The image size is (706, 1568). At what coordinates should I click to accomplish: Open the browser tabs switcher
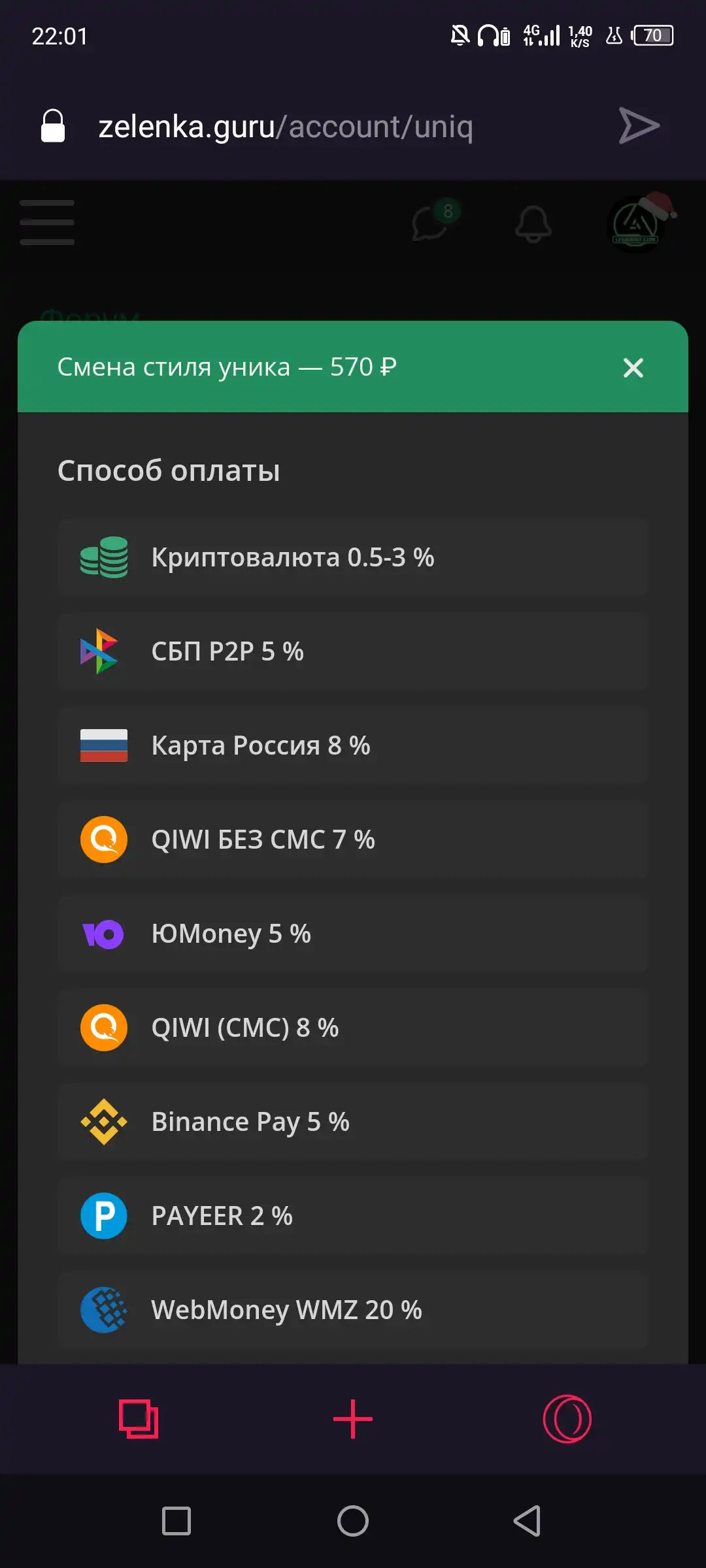139,1419
